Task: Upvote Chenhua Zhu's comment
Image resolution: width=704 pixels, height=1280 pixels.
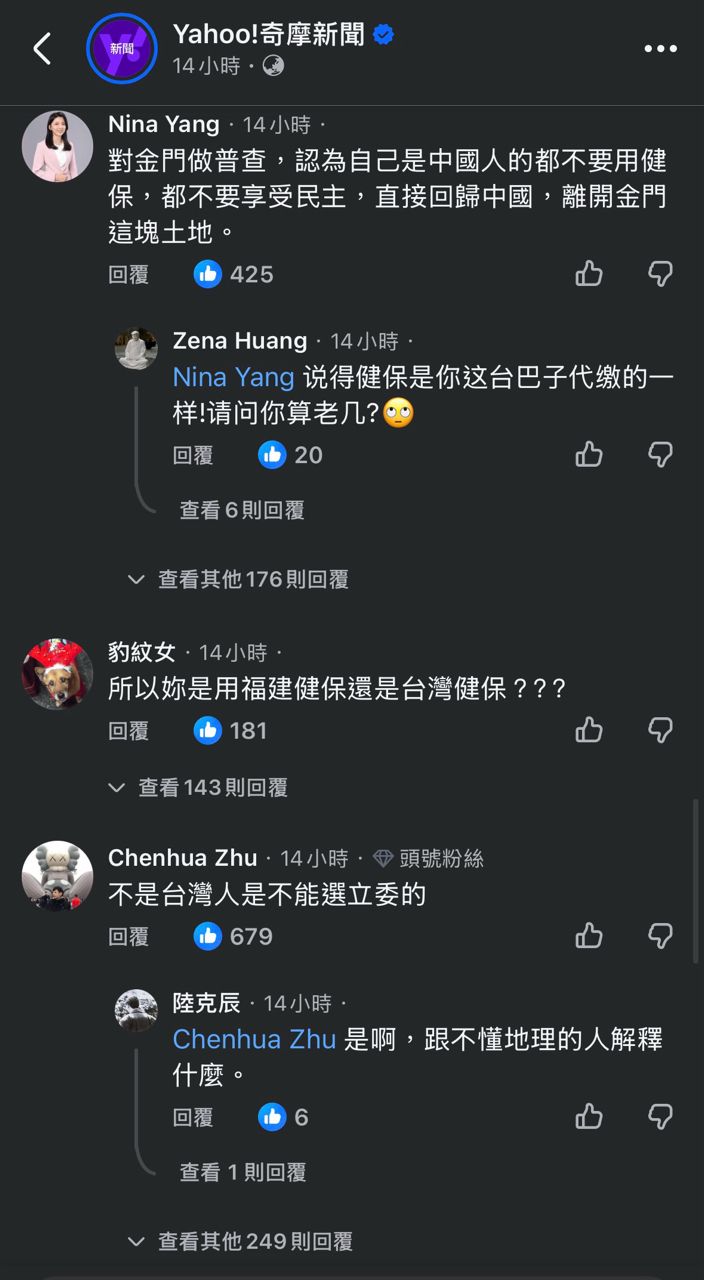Action: (589, 936)
